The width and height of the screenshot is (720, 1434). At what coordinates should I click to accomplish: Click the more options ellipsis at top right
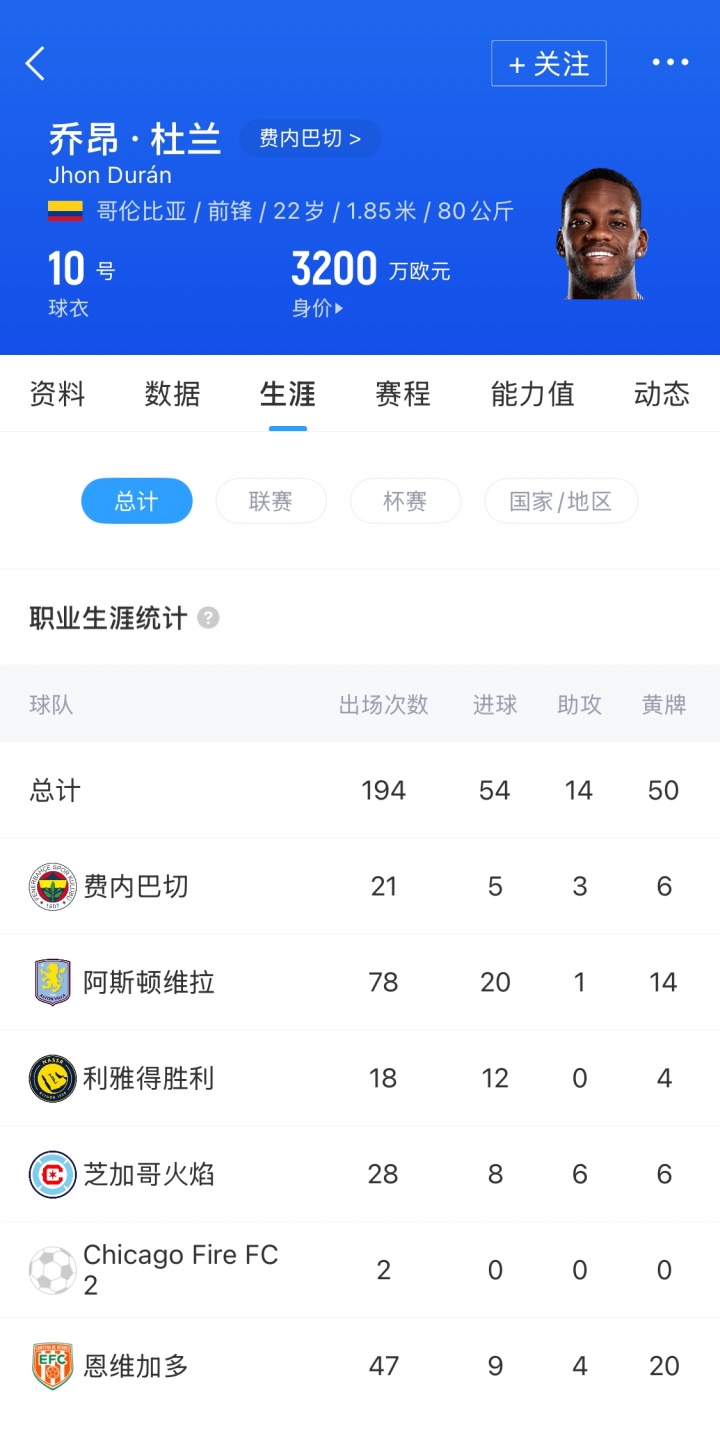click(x=668, y=62)
